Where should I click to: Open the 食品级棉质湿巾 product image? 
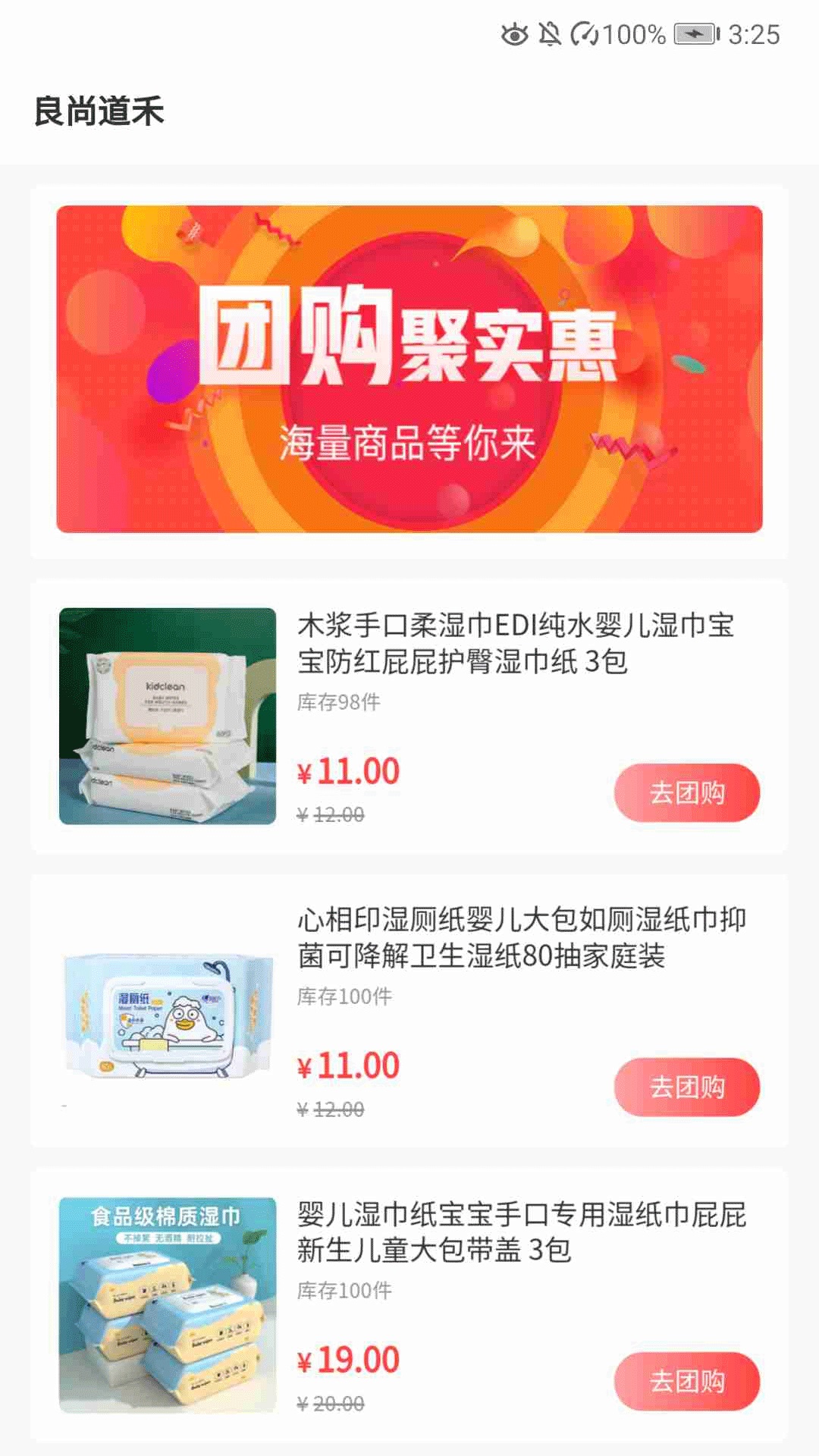(x=168, y=1304)
